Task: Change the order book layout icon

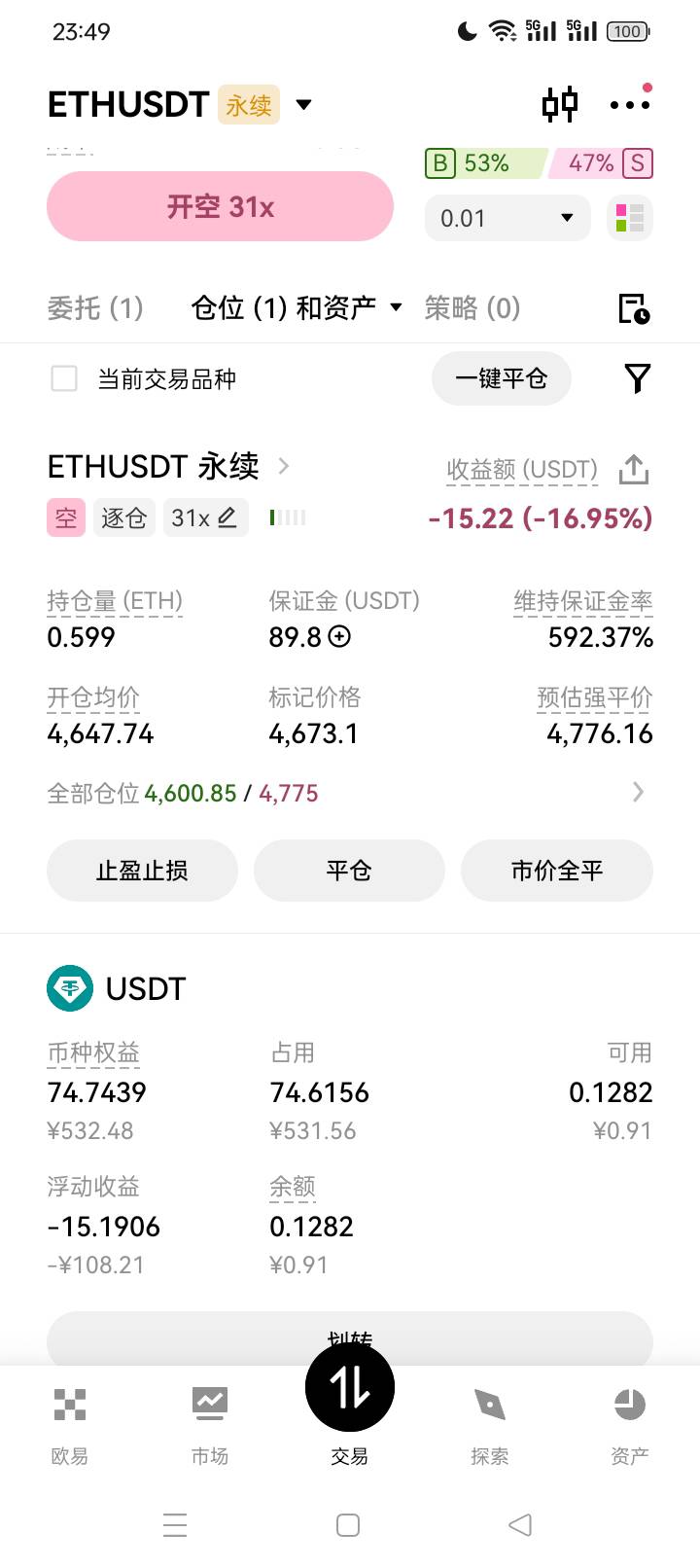Action: 629,218
